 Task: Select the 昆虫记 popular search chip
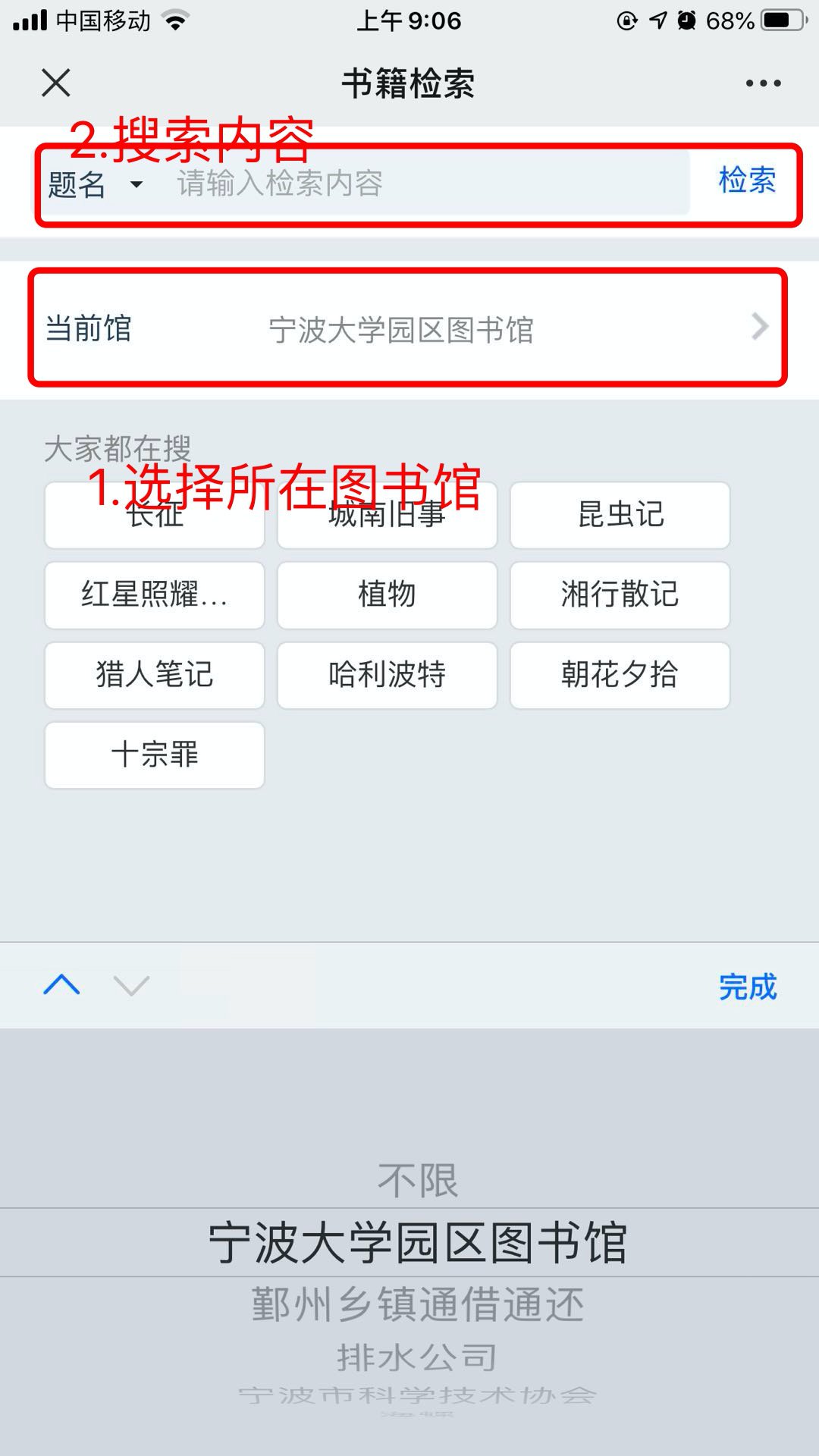(620, 514)
